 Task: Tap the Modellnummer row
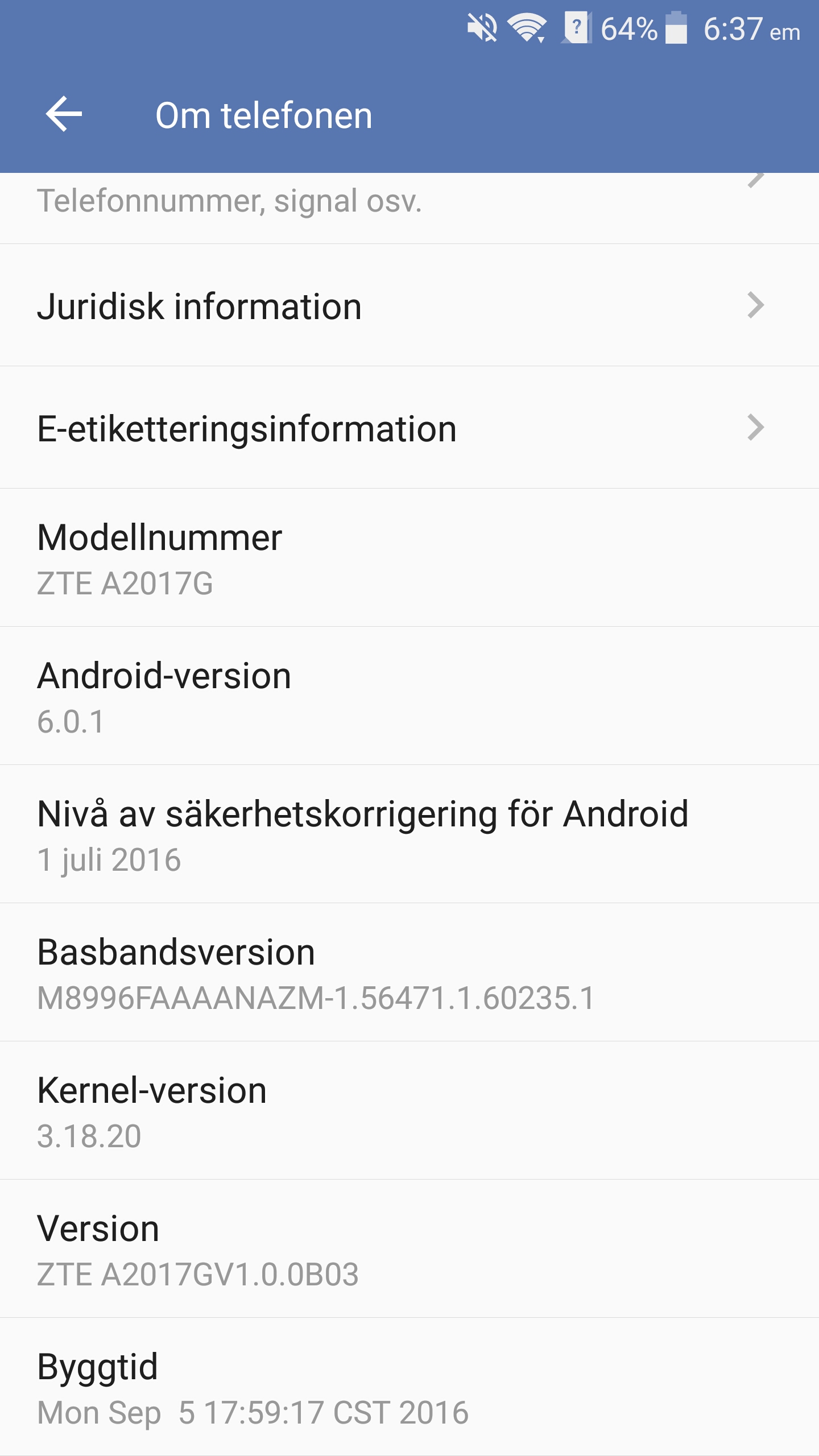pos(409,558)
